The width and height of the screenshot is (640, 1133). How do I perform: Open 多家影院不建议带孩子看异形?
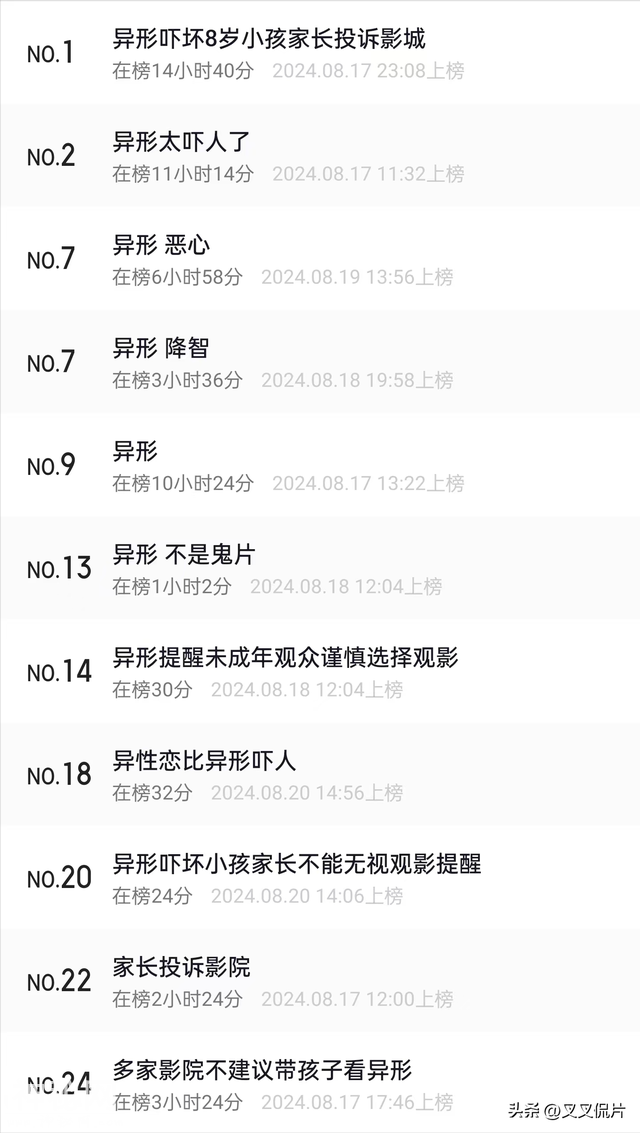262,1071
